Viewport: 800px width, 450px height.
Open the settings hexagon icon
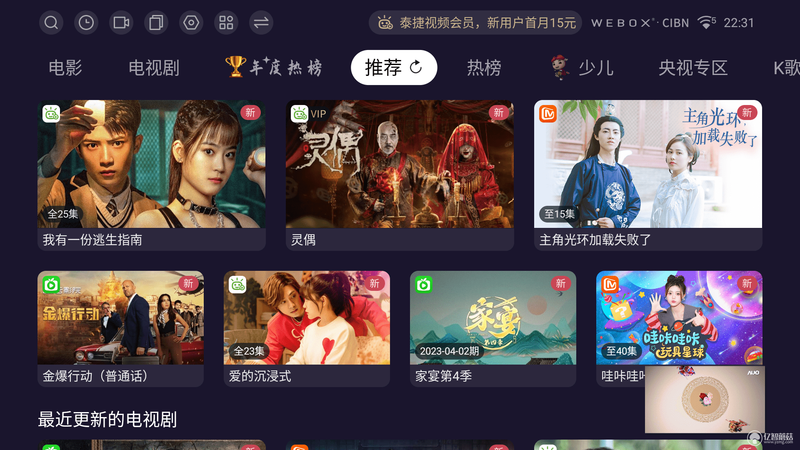(x=191, y=22)
